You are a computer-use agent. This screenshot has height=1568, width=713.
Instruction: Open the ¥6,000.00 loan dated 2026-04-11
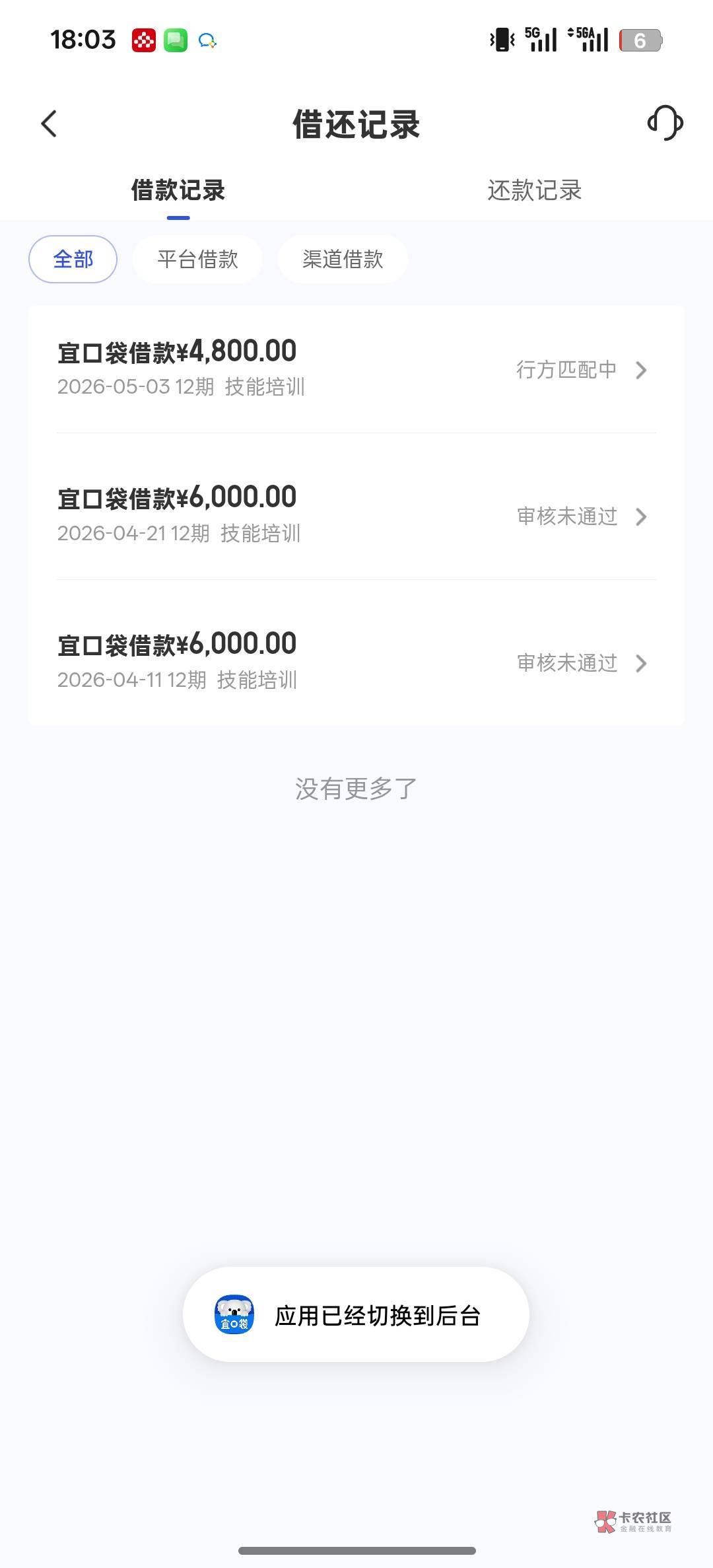(x=356, y=660)
